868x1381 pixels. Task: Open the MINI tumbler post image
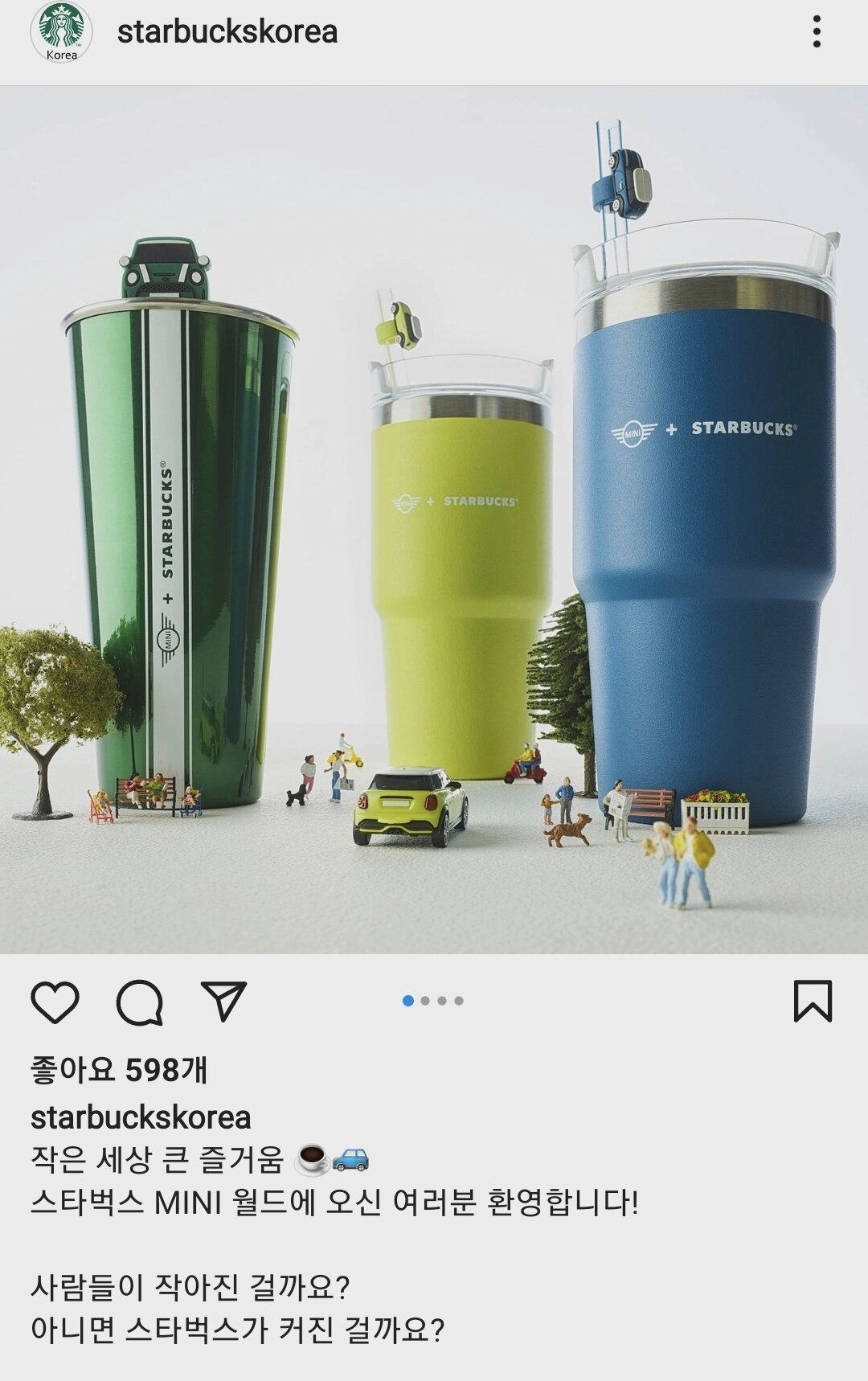(434, 519)
